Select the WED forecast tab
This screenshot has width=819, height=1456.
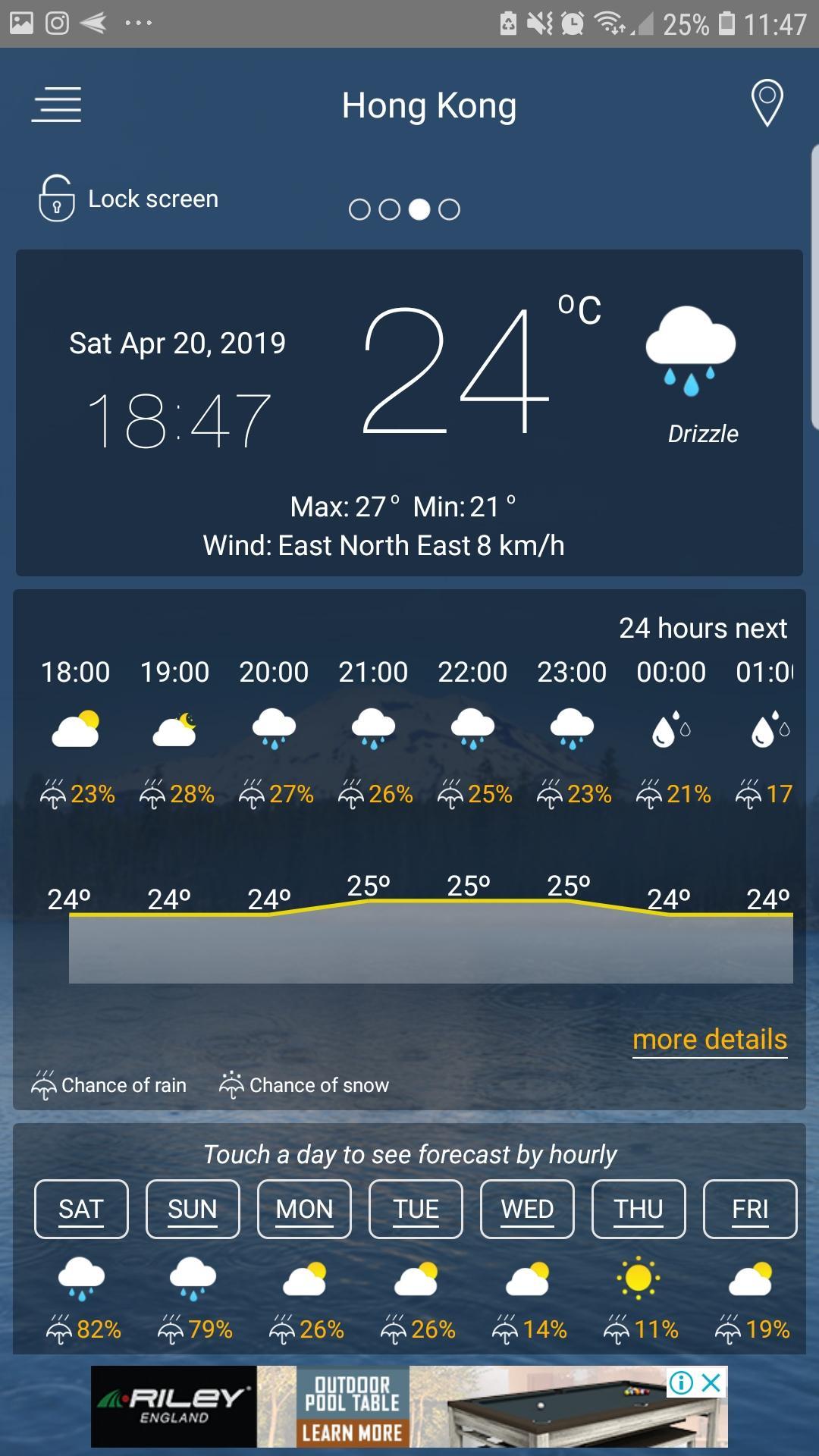tap(526, 1209)
